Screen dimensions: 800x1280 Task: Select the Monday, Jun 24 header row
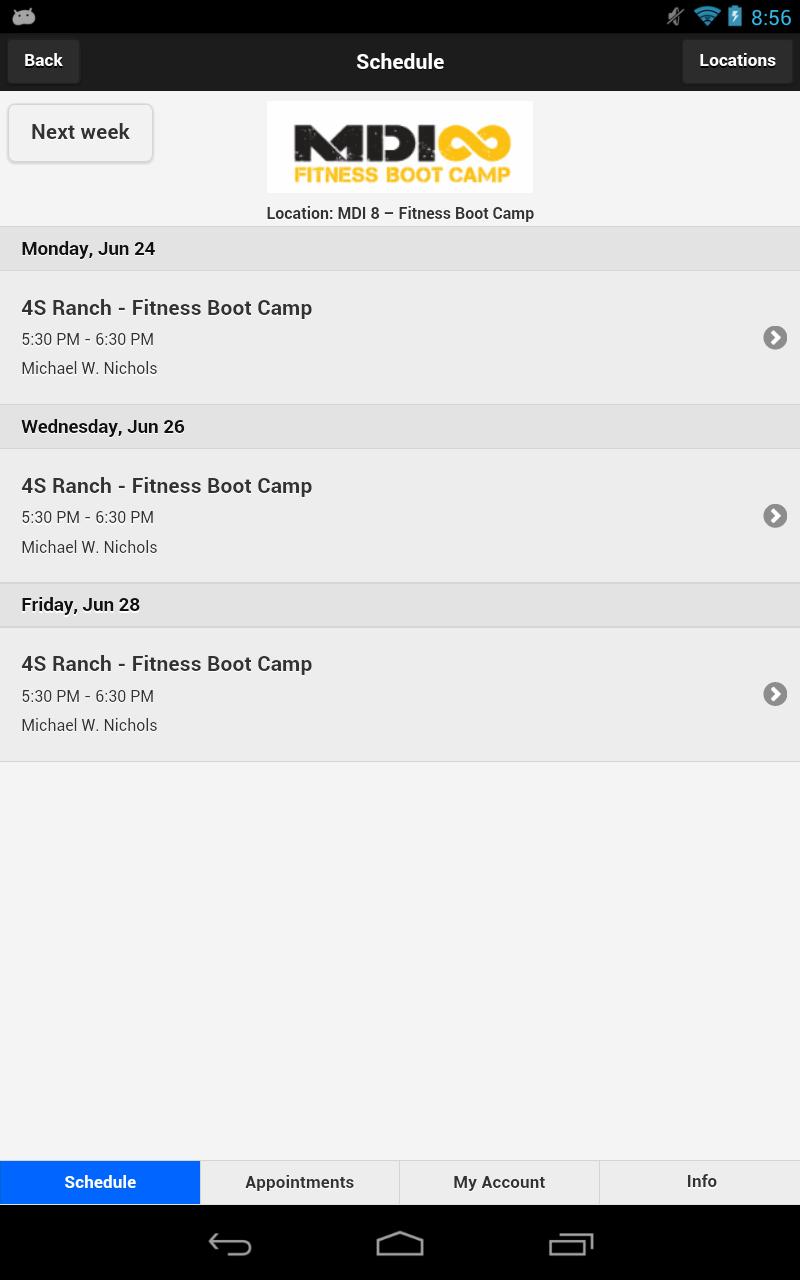[x=400, y=248]
